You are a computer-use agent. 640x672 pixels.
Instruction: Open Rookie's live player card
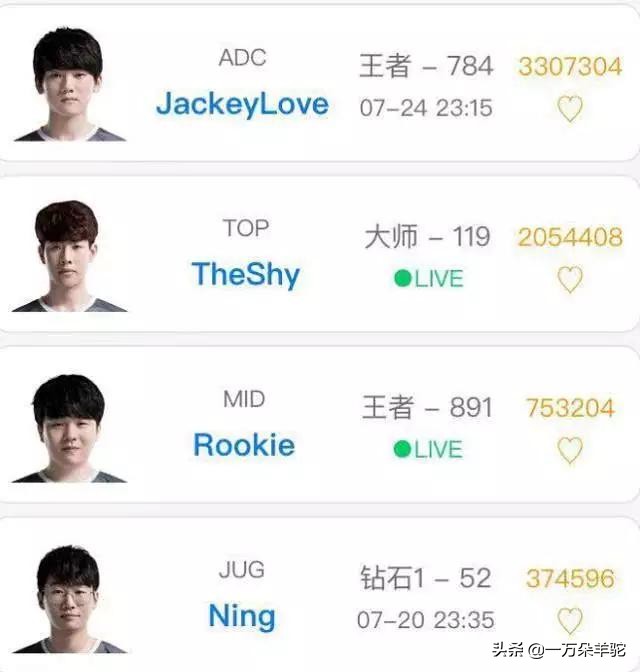320,424
